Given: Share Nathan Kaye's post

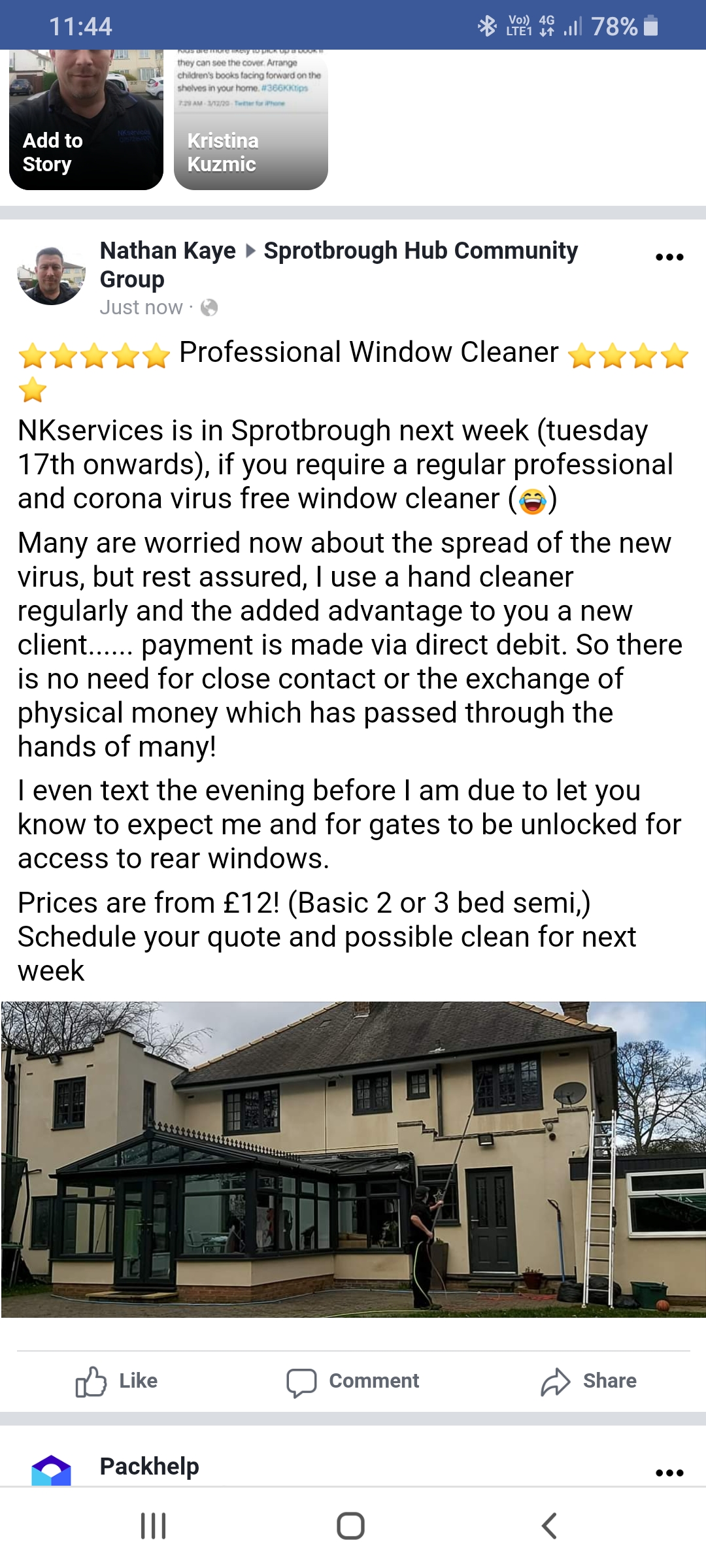Looking at the screenshot, I should pos(588,1381).
